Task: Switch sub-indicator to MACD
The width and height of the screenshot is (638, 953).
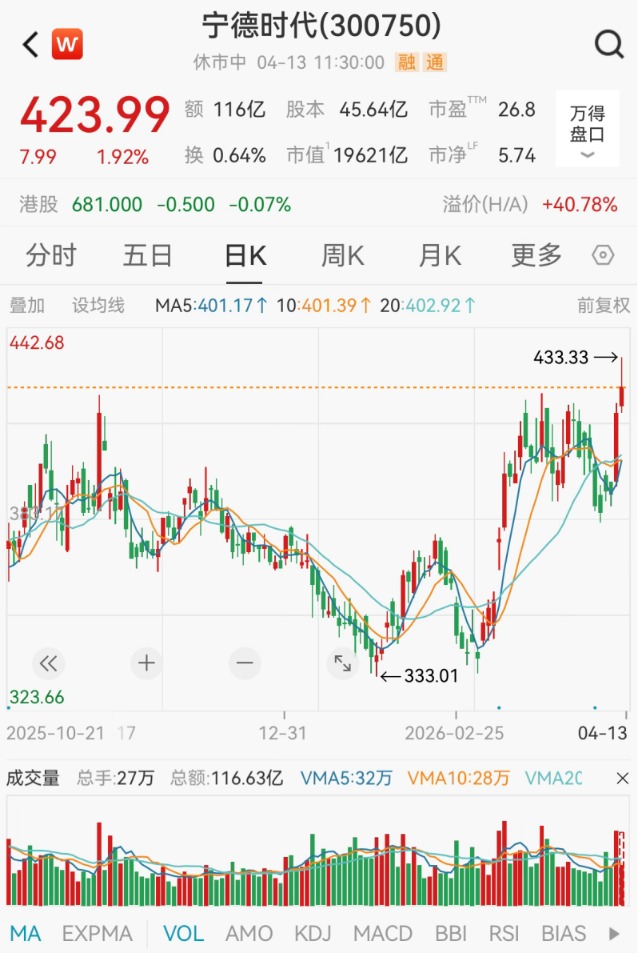Action: (383, 933)
